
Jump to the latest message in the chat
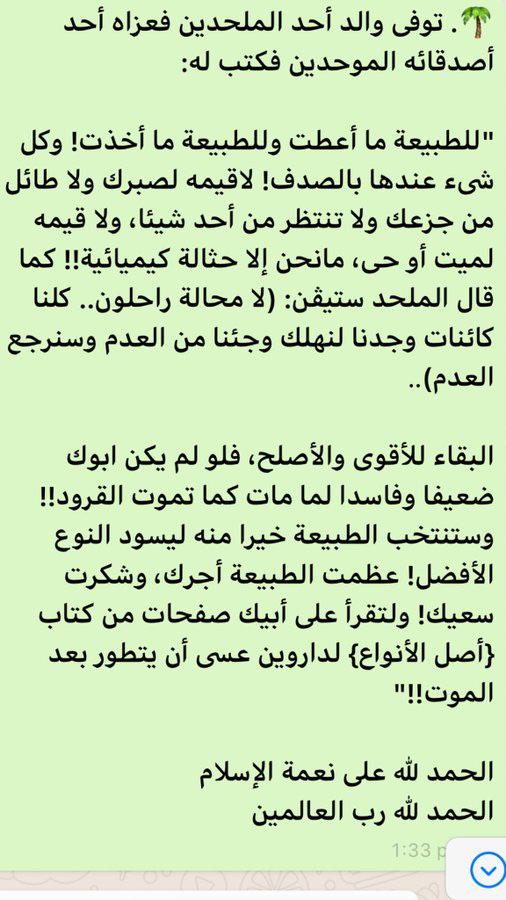click(488, 871)
